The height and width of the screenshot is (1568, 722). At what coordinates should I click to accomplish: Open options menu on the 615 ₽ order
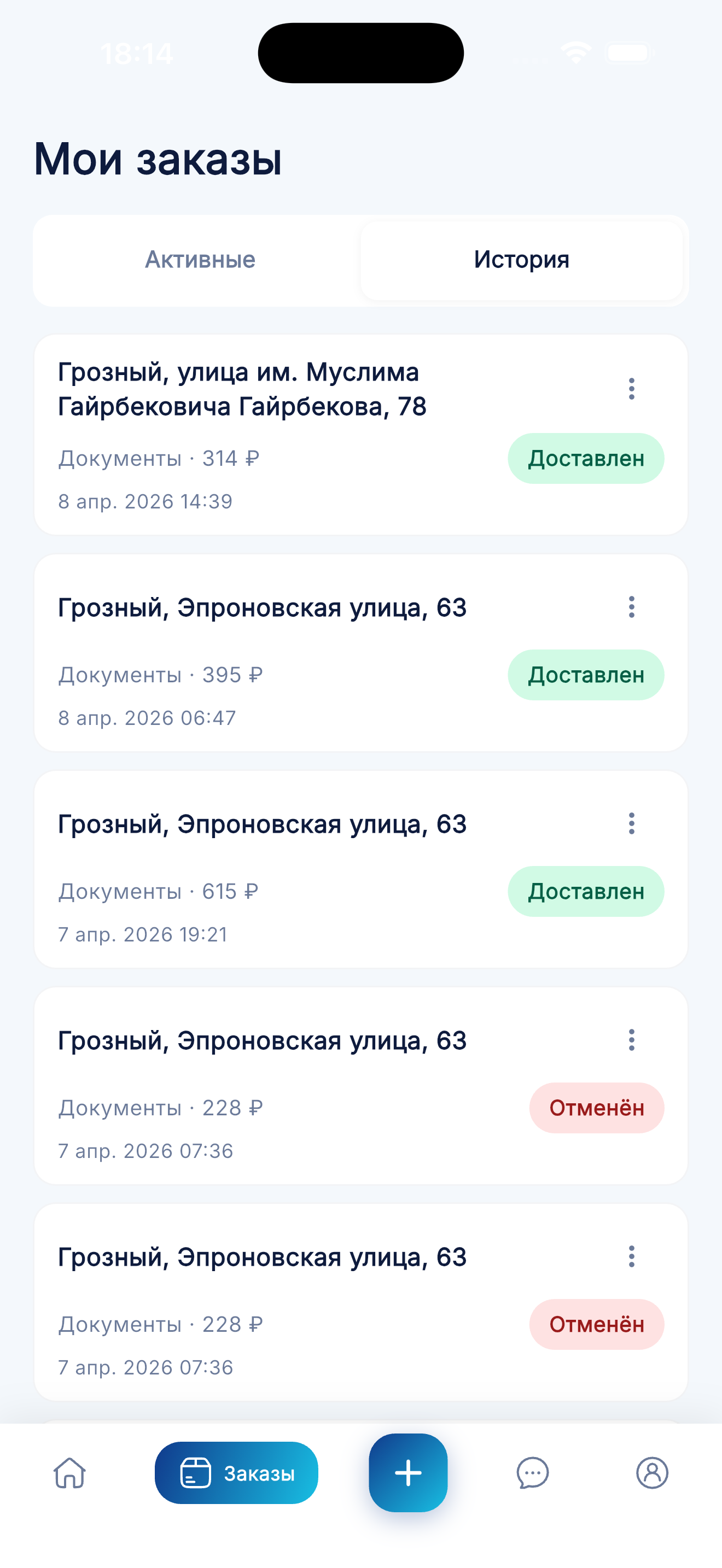click(631, 824)
